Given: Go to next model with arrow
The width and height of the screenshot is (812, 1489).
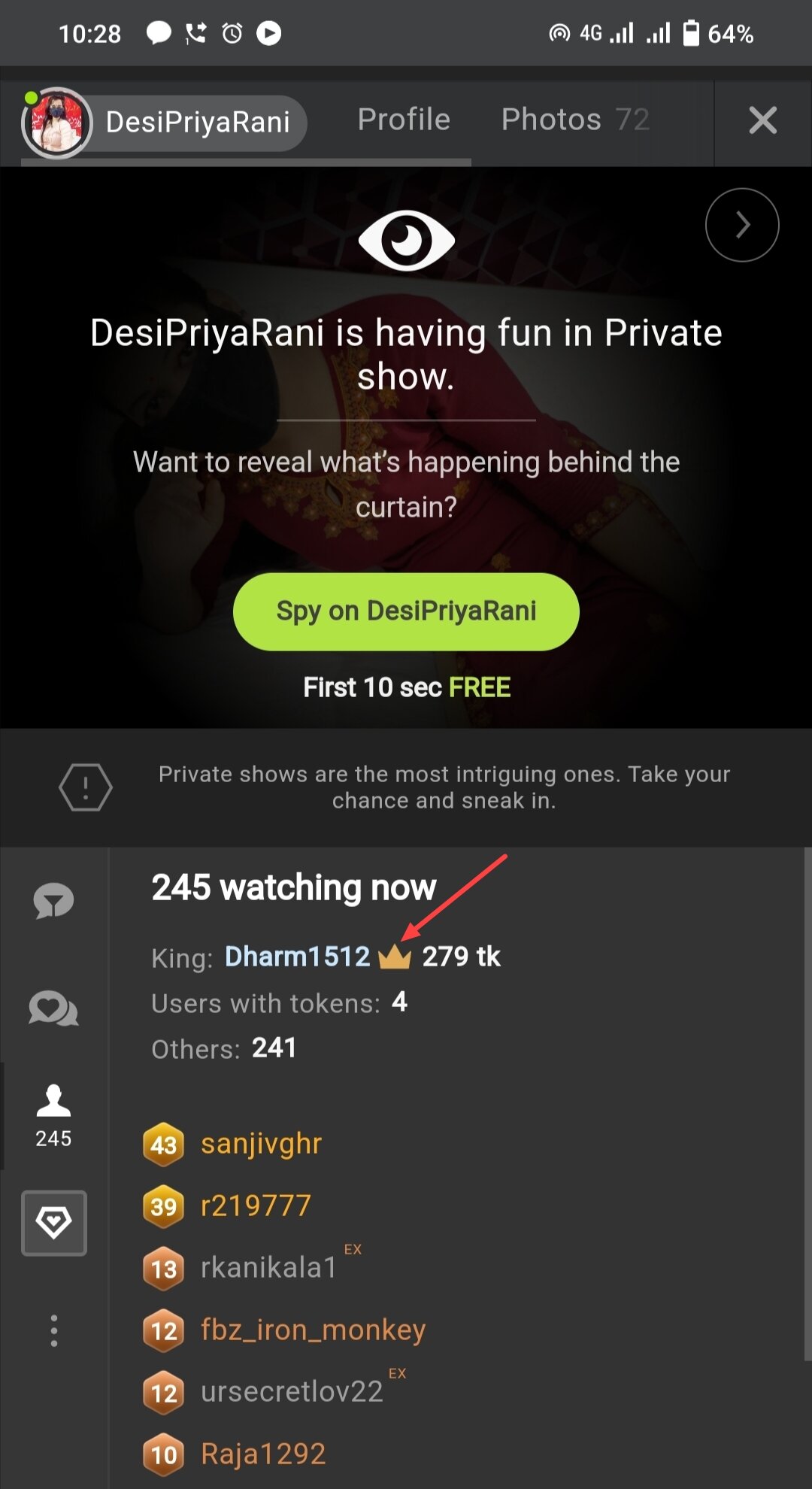Looking at the screenshot, I should [742, 225].
